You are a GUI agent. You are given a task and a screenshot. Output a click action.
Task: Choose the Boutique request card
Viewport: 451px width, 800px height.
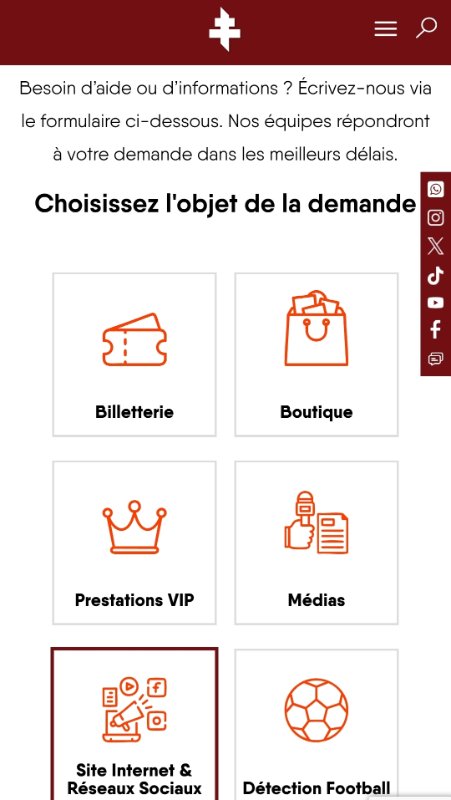coord(316,355)
